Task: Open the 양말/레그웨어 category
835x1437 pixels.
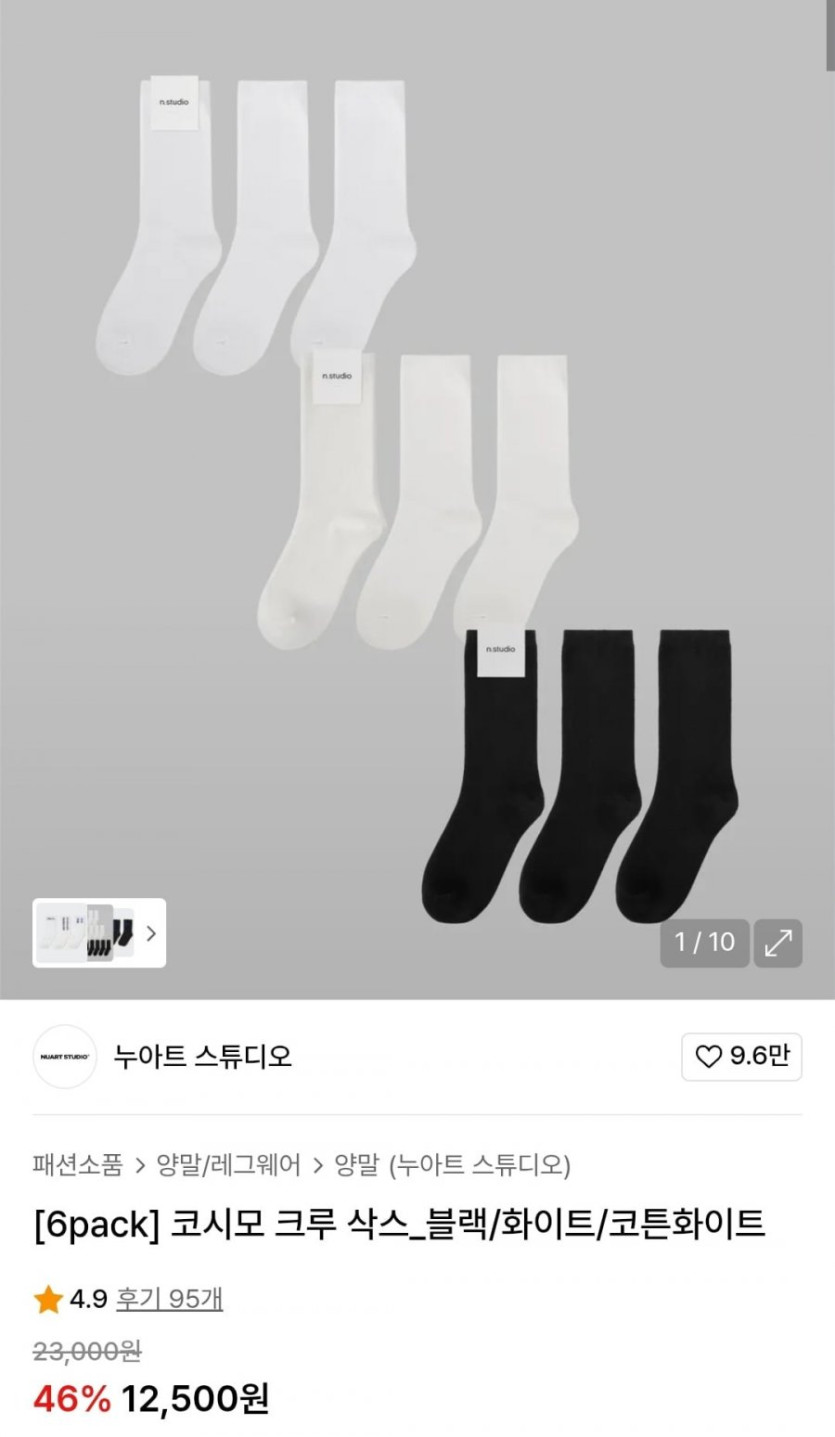Action: [229, 1165]
